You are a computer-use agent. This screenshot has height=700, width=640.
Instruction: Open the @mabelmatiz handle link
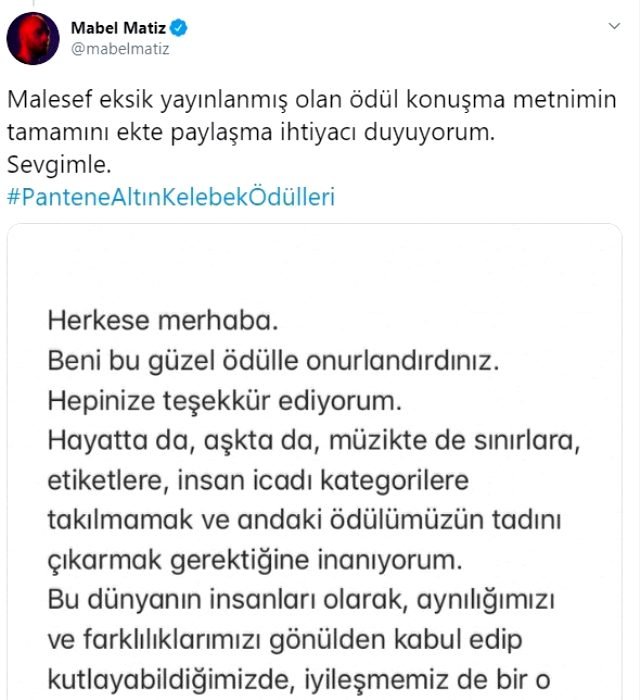(113, 48)
